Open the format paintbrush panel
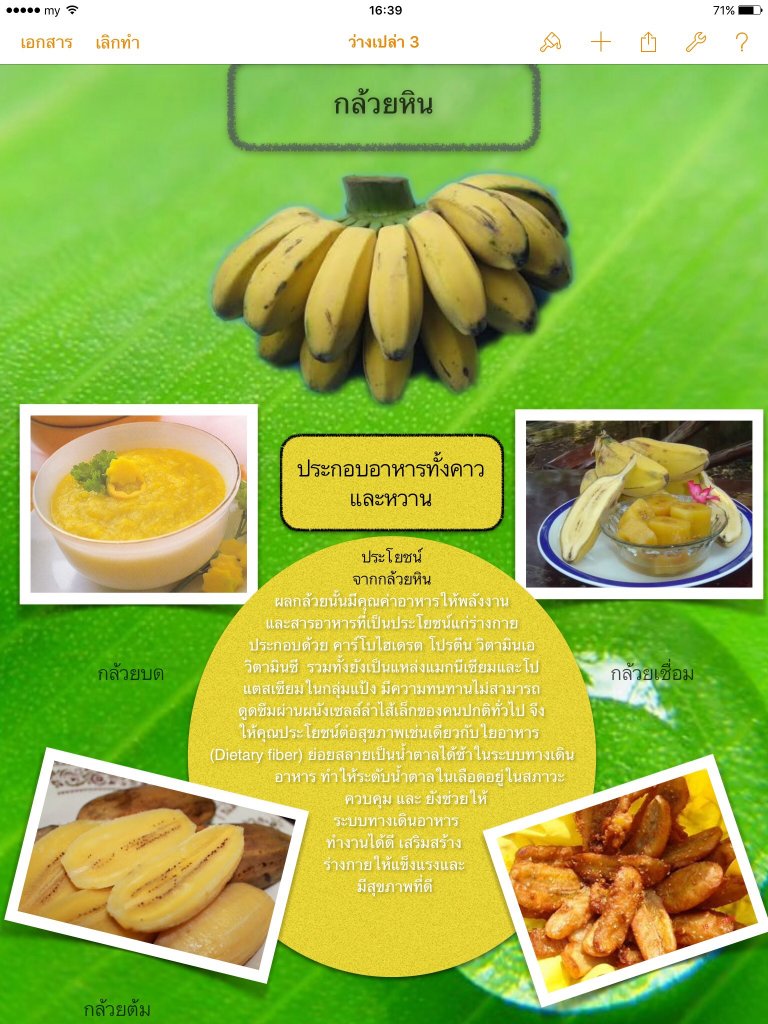 [x=550, y=42]
